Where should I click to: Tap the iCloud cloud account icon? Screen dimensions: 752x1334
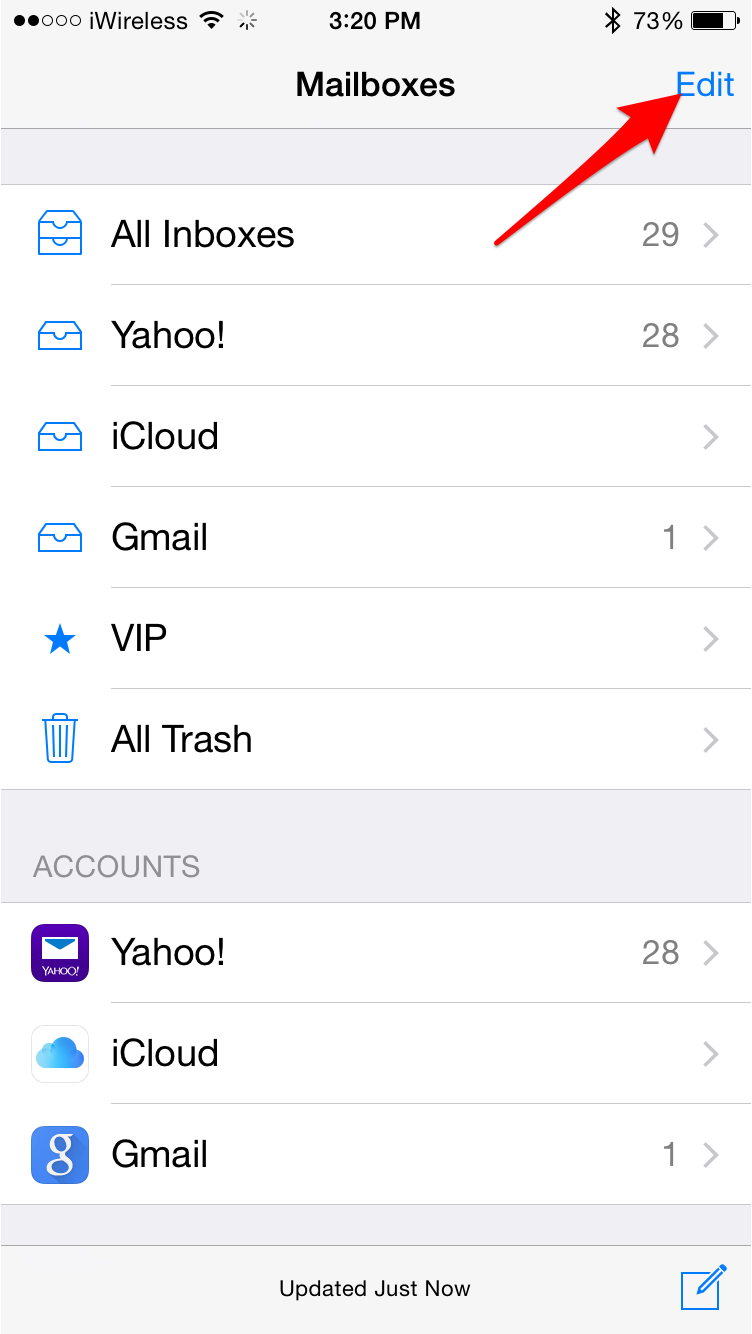click(x=60, y=1053)
